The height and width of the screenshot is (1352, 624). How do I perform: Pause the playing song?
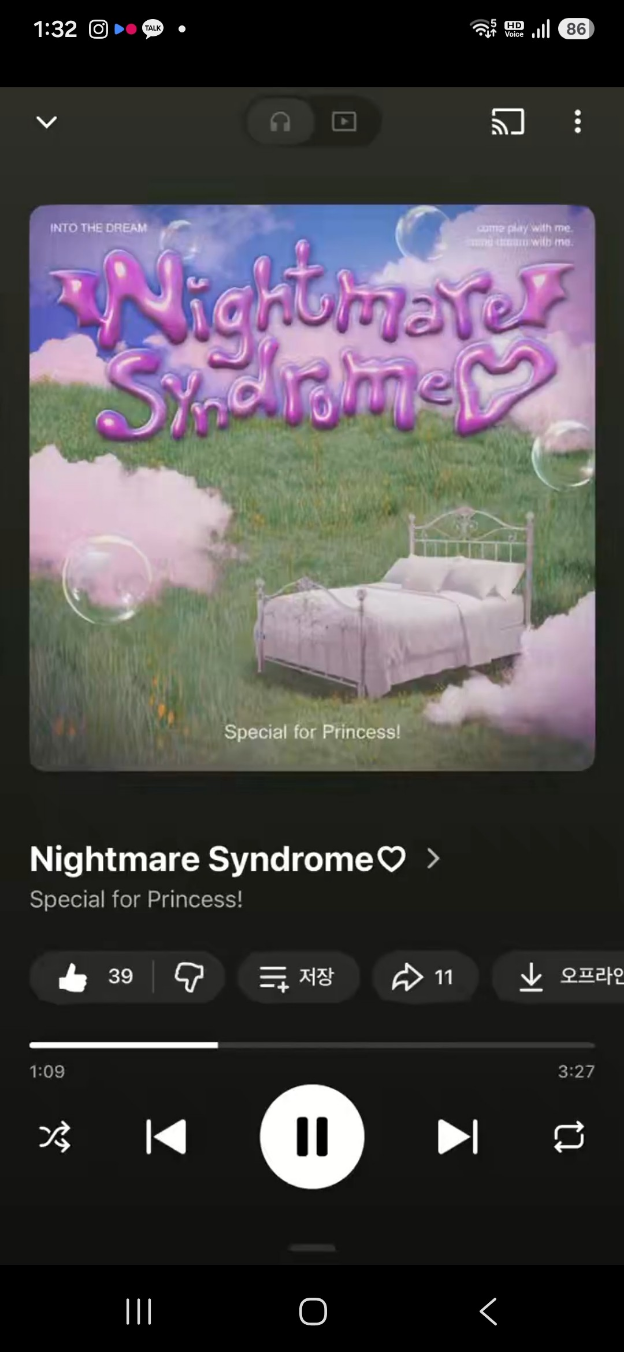[312, 1137]
